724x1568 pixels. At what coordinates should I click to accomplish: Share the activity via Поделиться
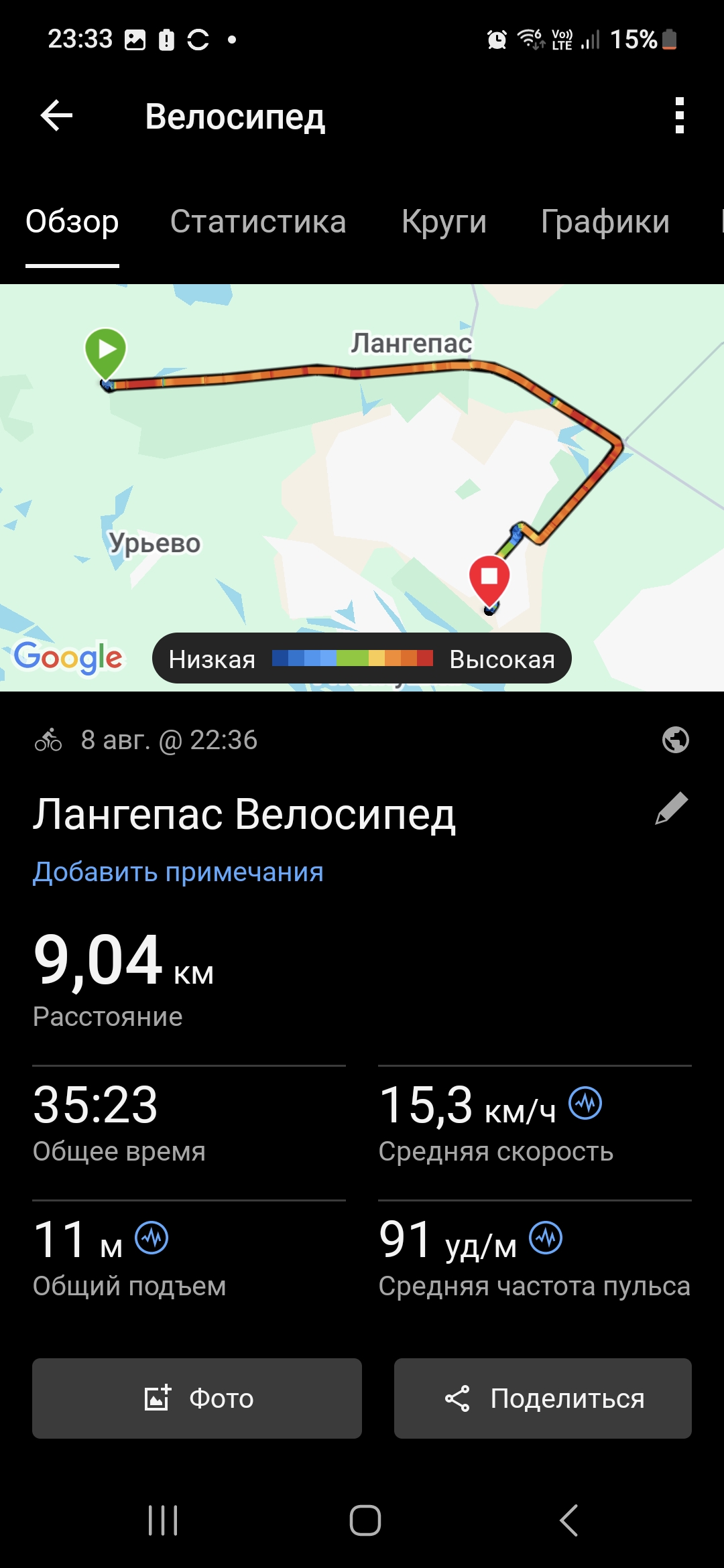coord(543,1398)
